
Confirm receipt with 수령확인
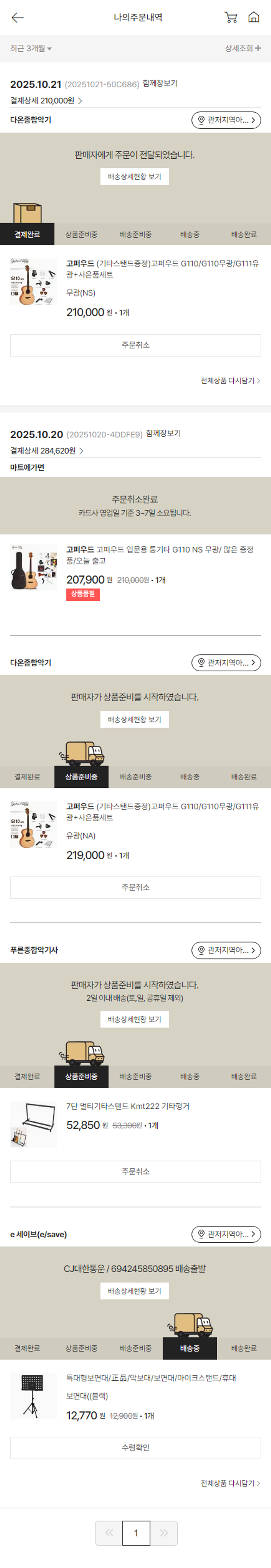pos(135,1448)
